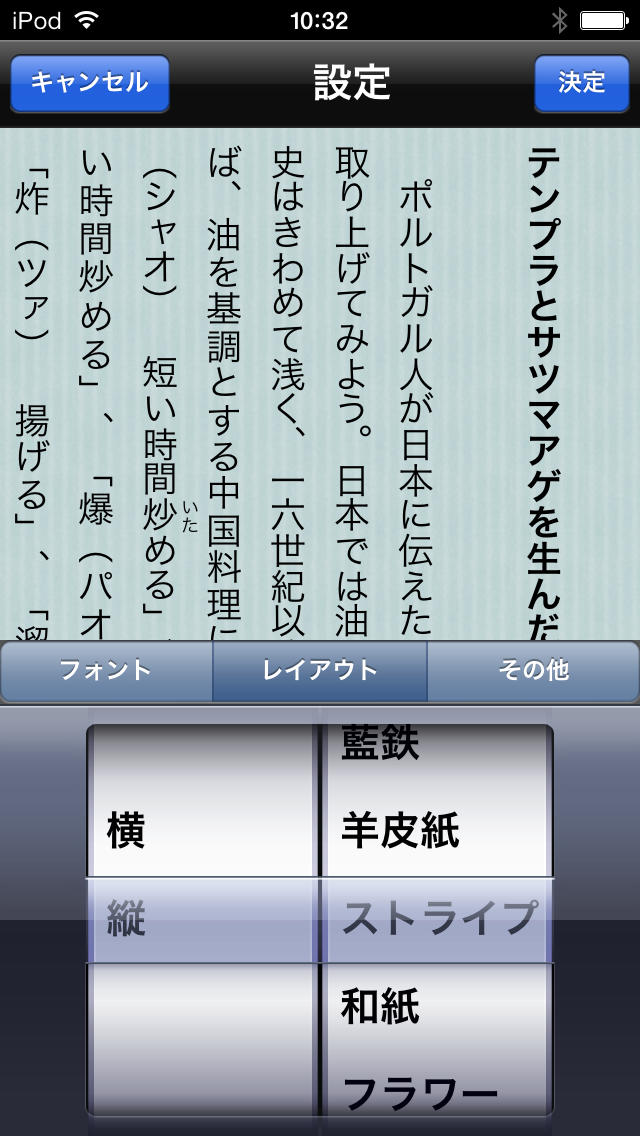Select the レイアウト segment
Image resolution: width=640 pixels, height=1136 pixels.
(x=320, y=671)
